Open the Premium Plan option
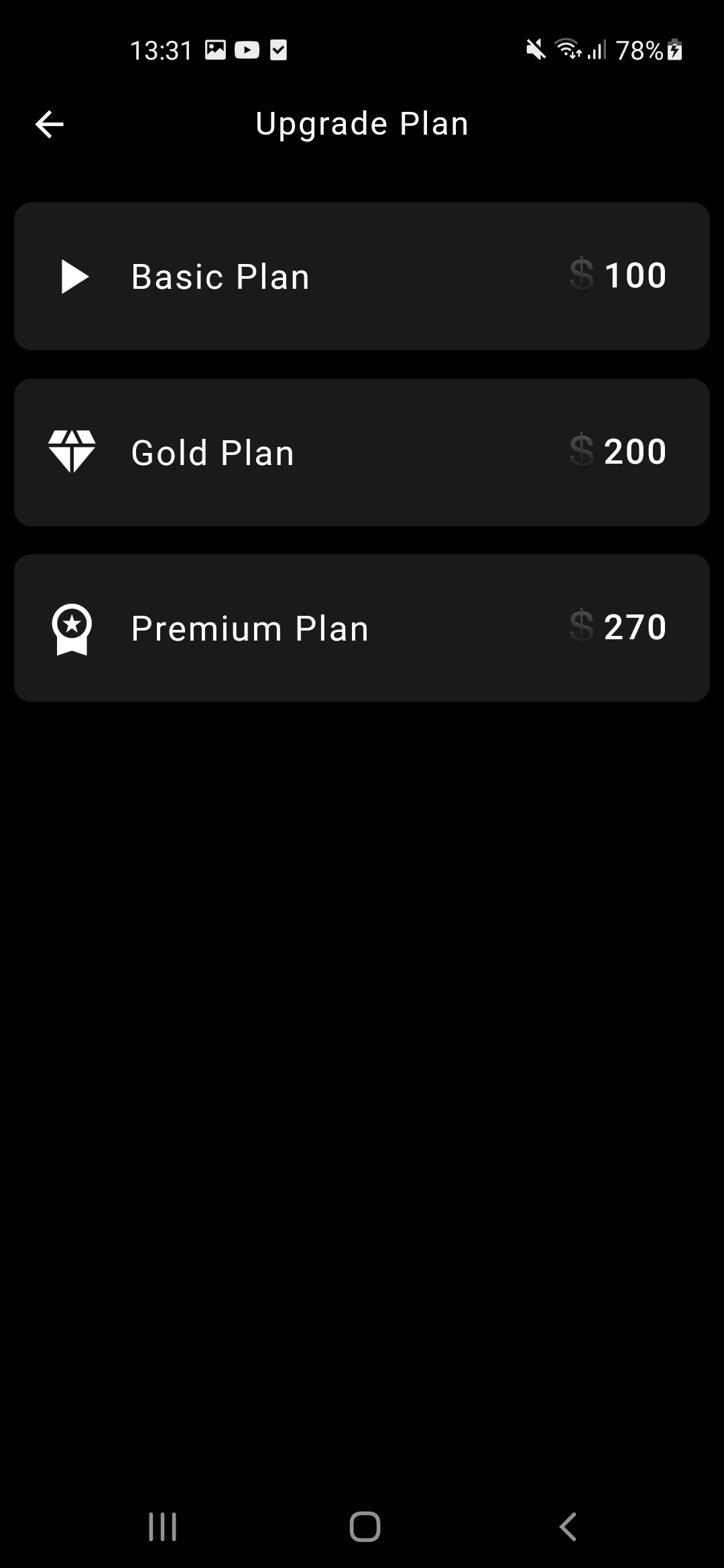Image resolution: width=724 pixels, height=1568 pixels. pyautogui.click(x=362, y=628)
